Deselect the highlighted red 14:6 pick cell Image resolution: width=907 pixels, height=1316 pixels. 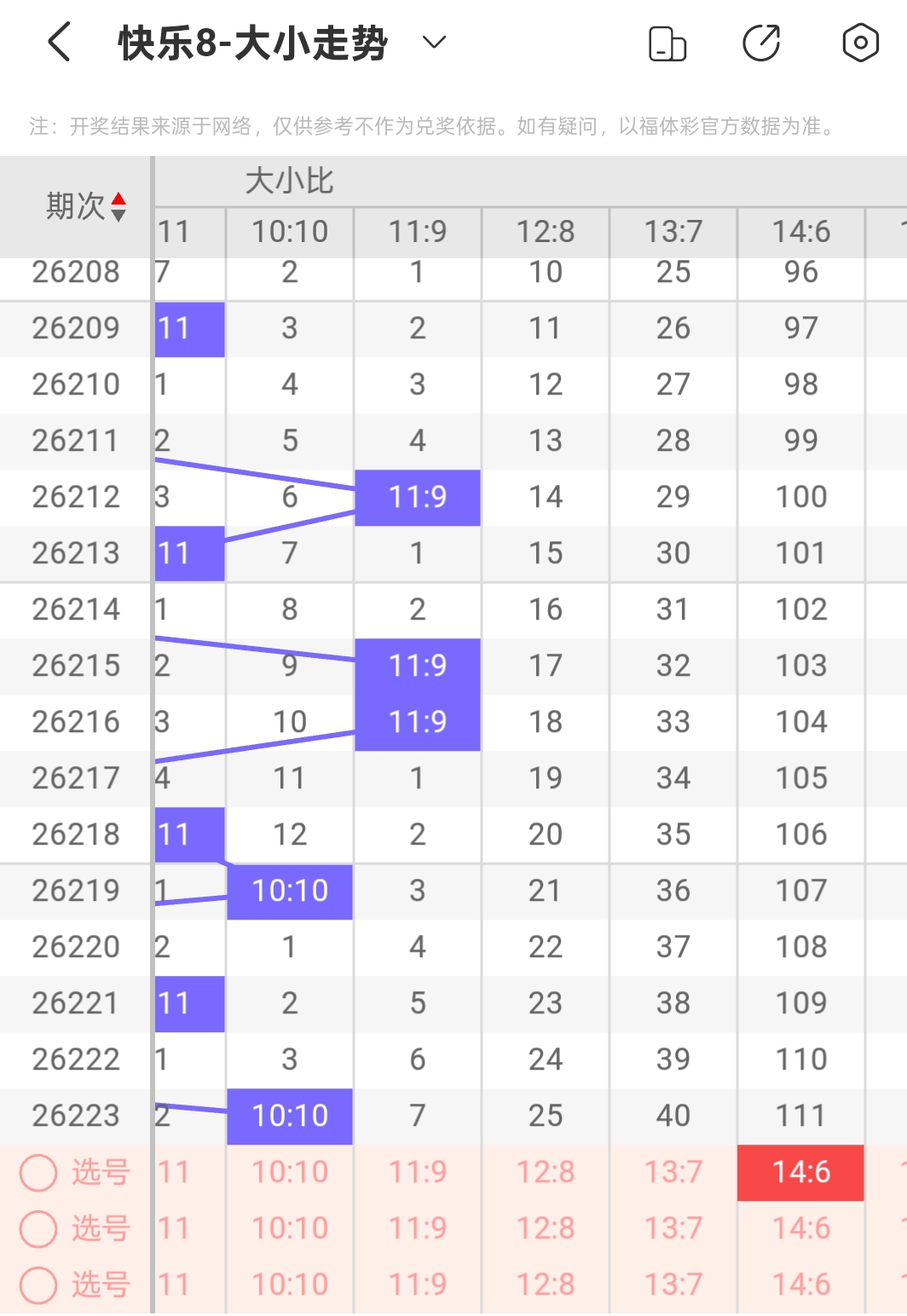(801, 1172)
